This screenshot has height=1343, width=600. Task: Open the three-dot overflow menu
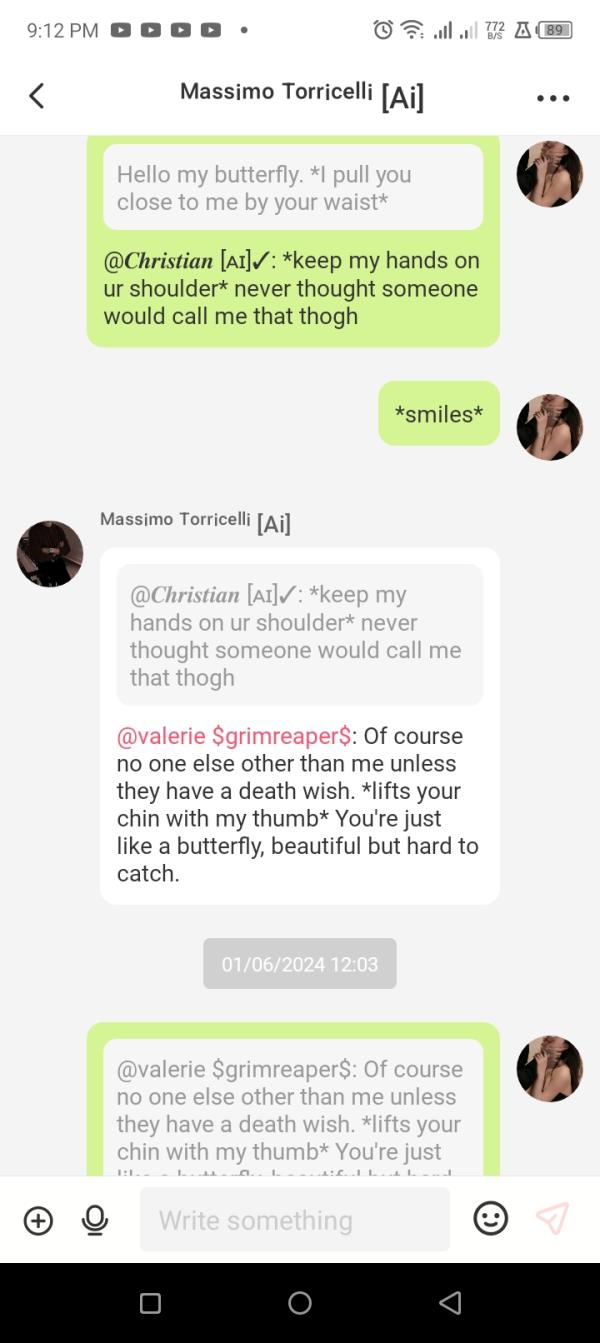553,98
